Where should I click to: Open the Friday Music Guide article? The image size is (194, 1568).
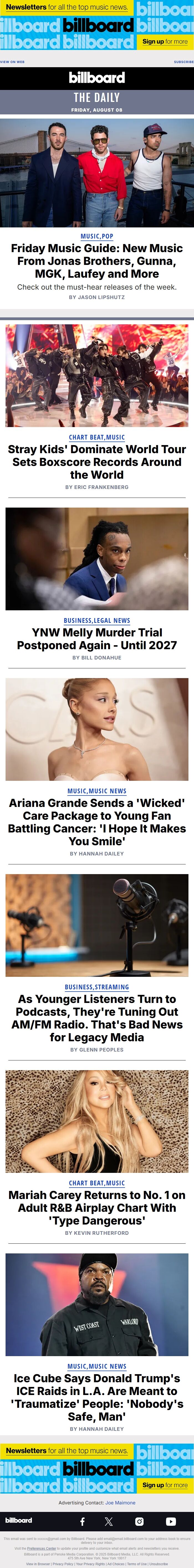point(97,260)
